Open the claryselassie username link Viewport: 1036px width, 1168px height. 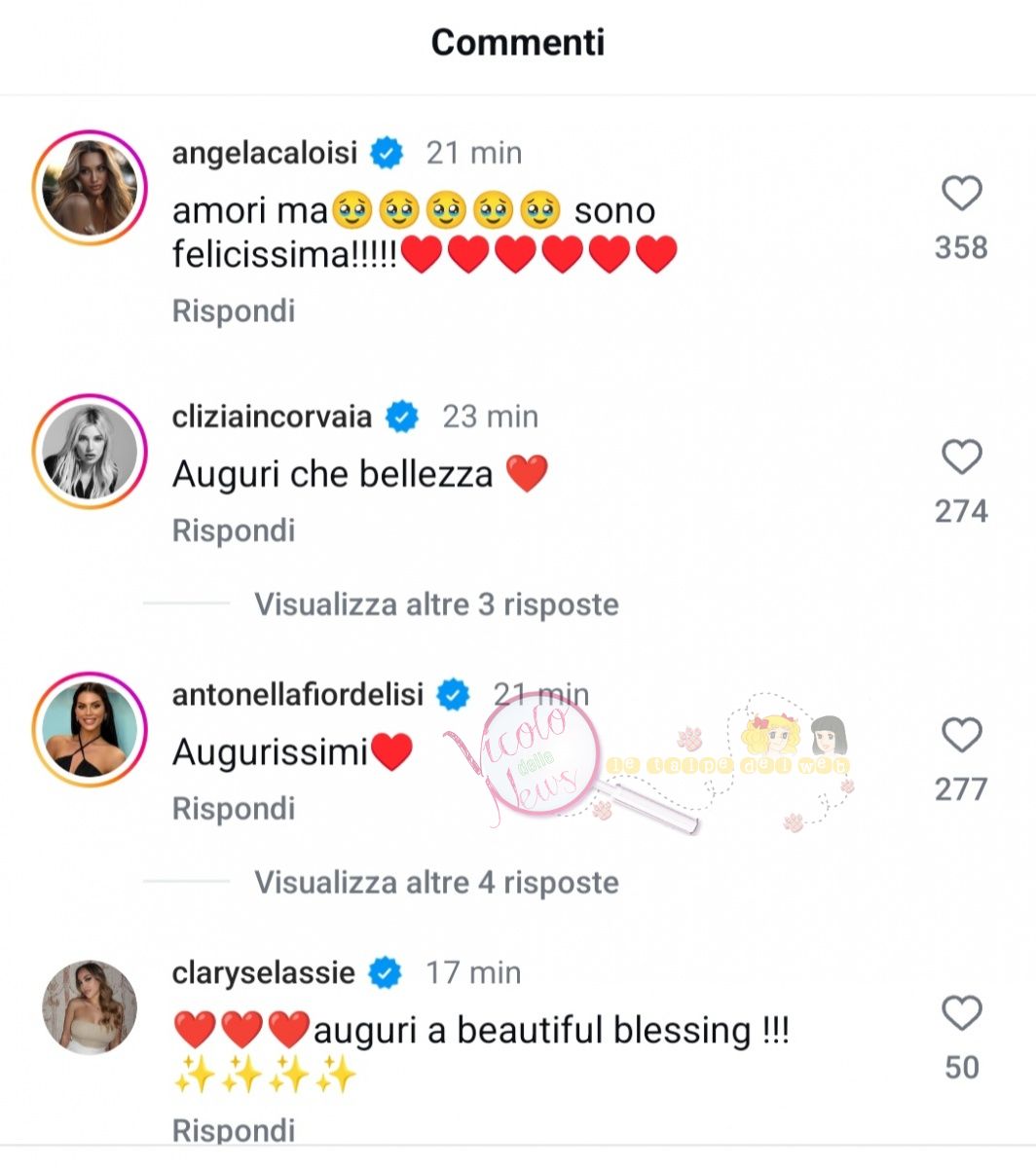[x=263, y=972]
